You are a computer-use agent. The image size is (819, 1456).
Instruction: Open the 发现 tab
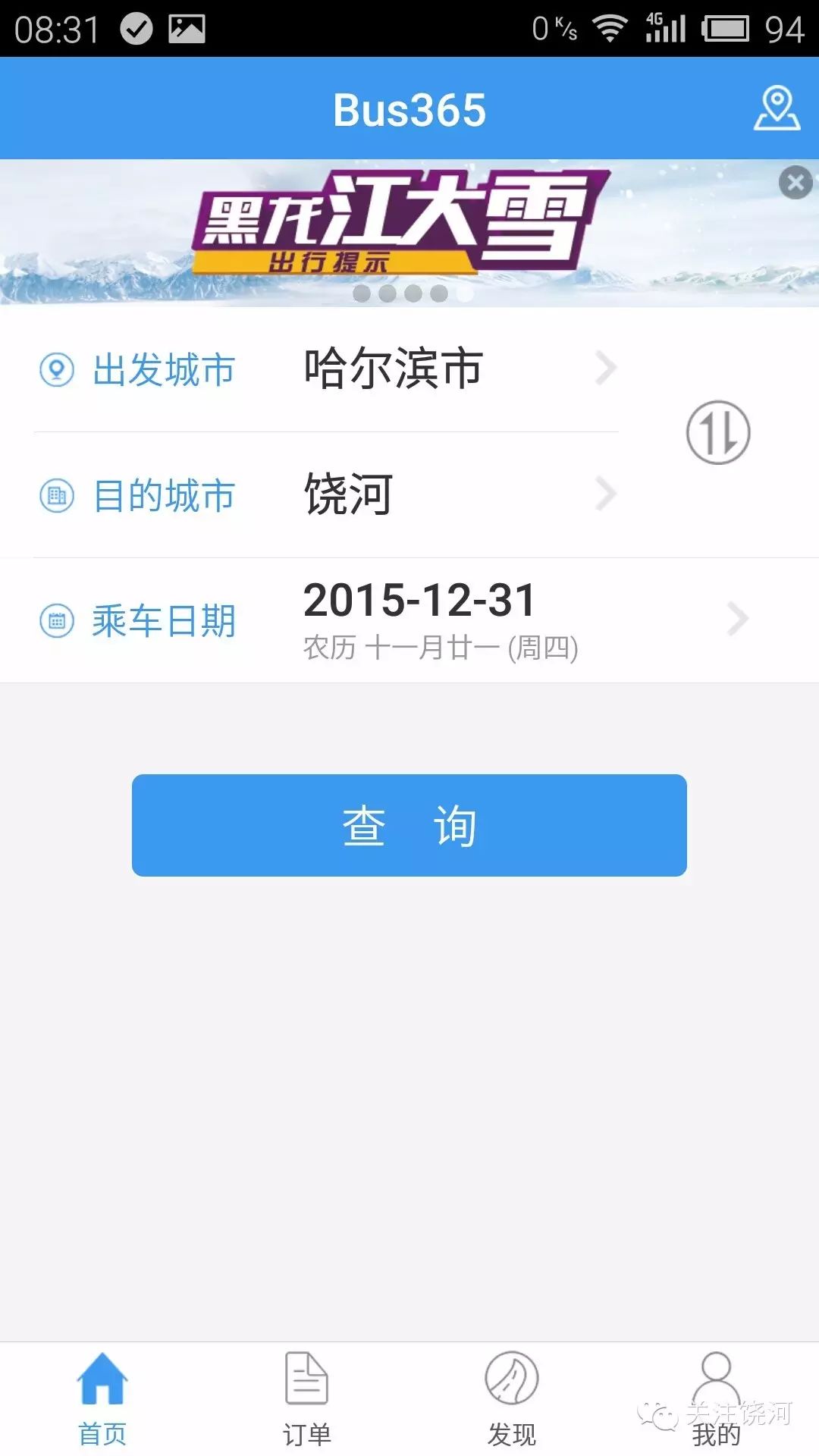point(512,1399)
